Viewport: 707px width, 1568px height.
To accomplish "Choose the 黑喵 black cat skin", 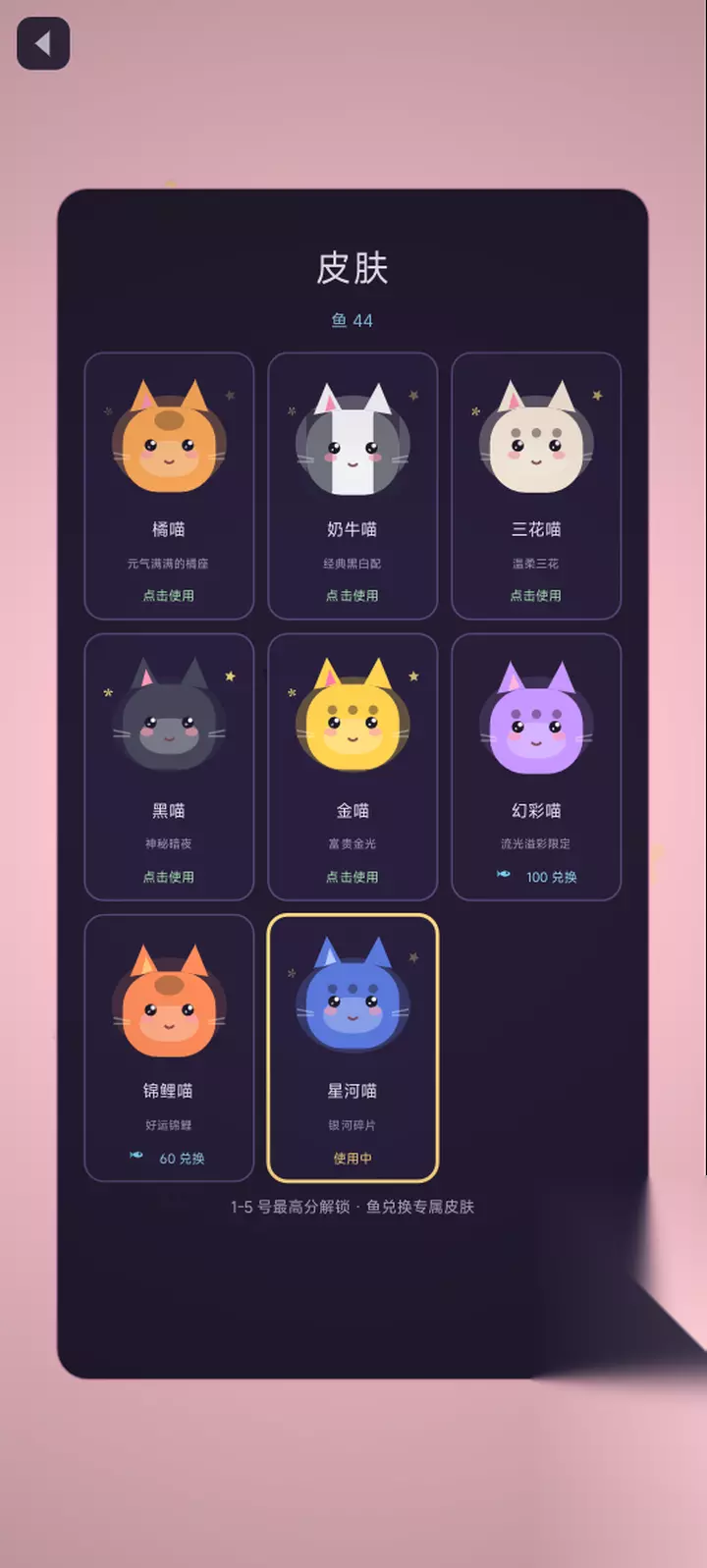I will 169,767.
